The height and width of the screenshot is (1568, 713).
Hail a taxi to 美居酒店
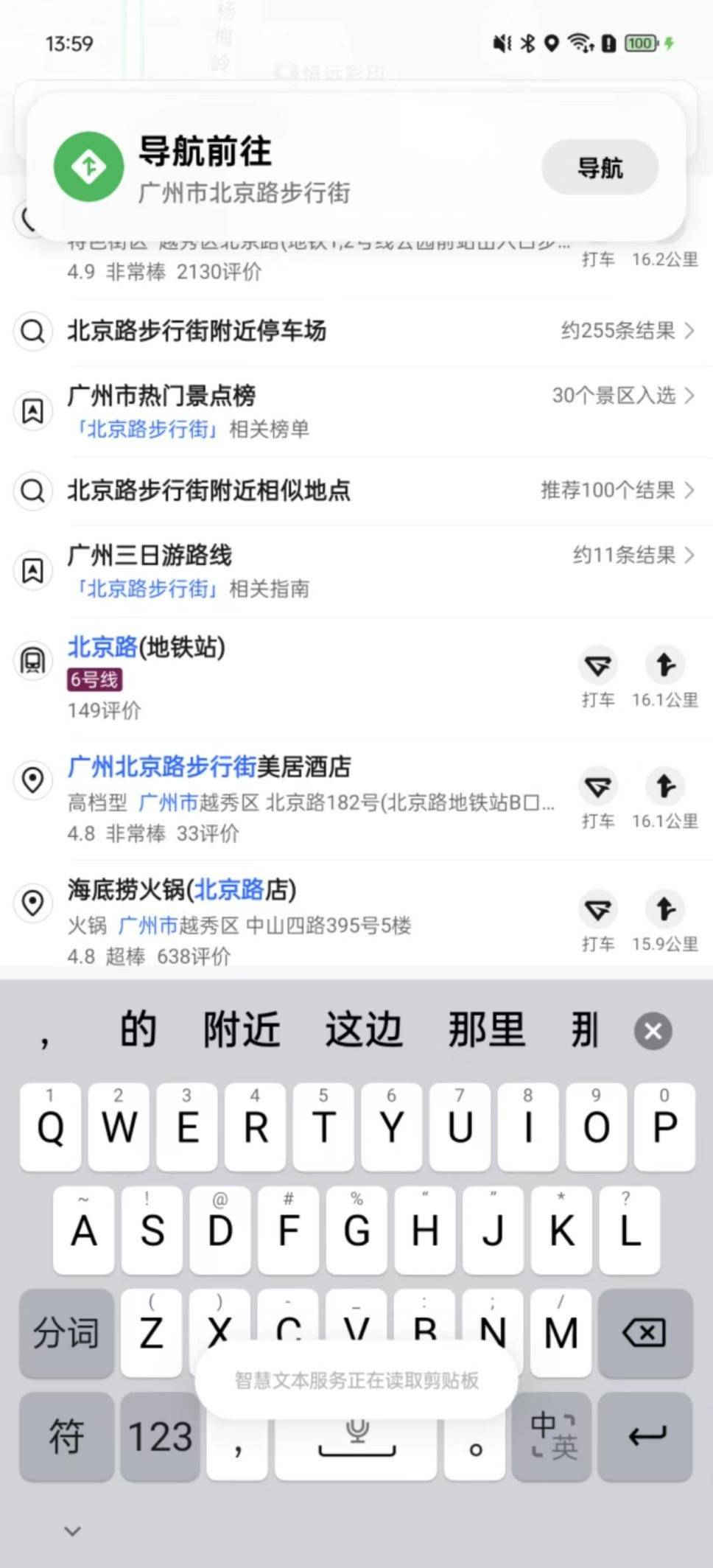(x=597, y=788)
